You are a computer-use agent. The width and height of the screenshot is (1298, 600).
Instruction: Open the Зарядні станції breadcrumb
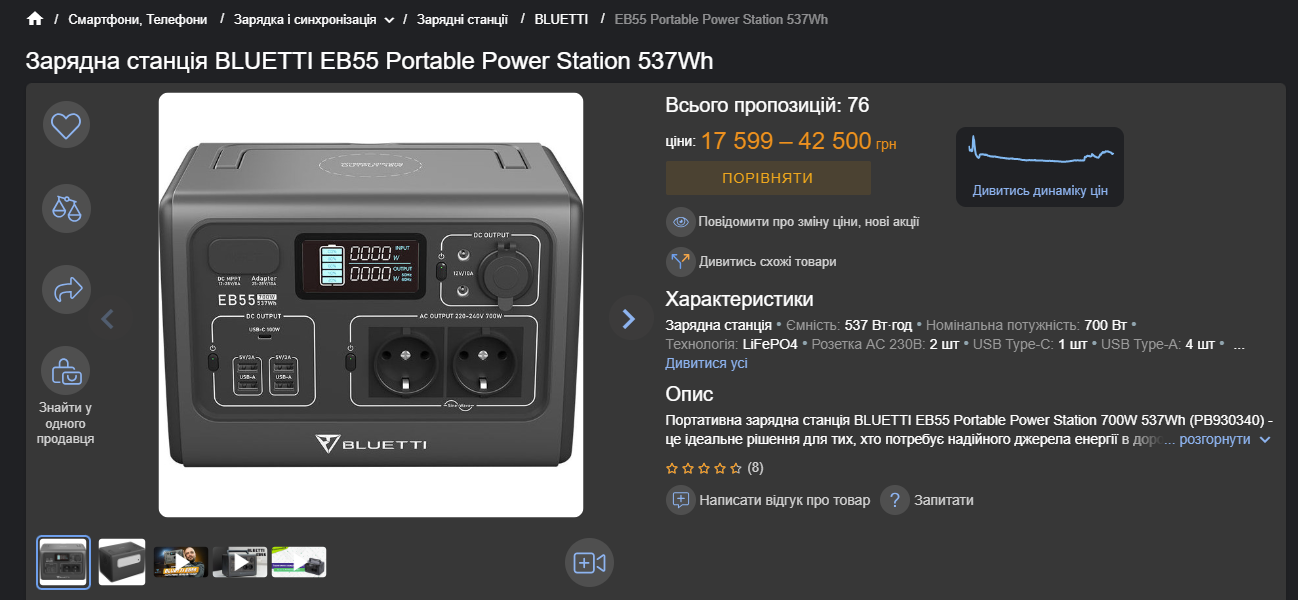(462, 19)
